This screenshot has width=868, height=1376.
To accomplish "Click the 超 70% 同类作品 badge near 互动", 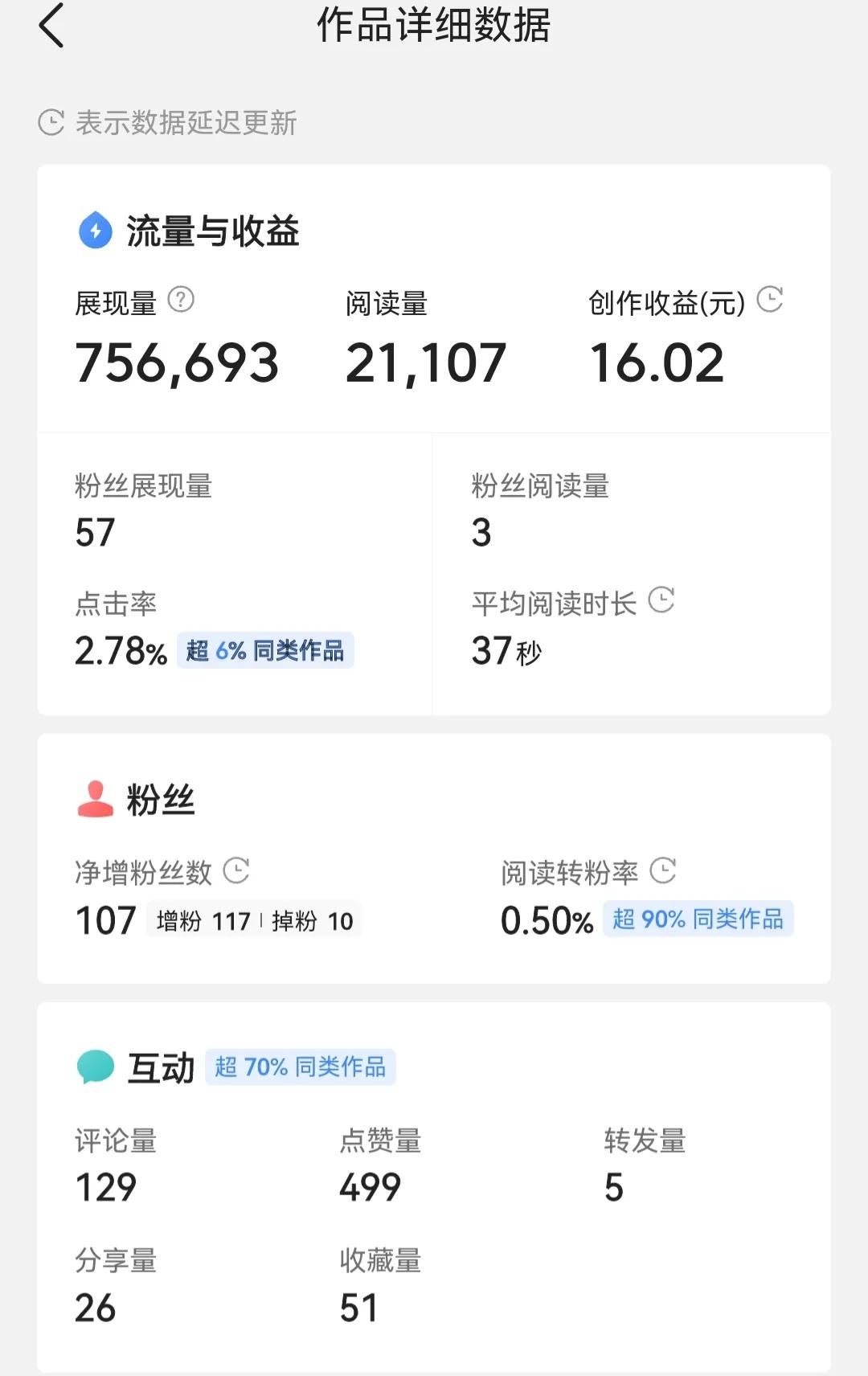I will pos(300,1068).
